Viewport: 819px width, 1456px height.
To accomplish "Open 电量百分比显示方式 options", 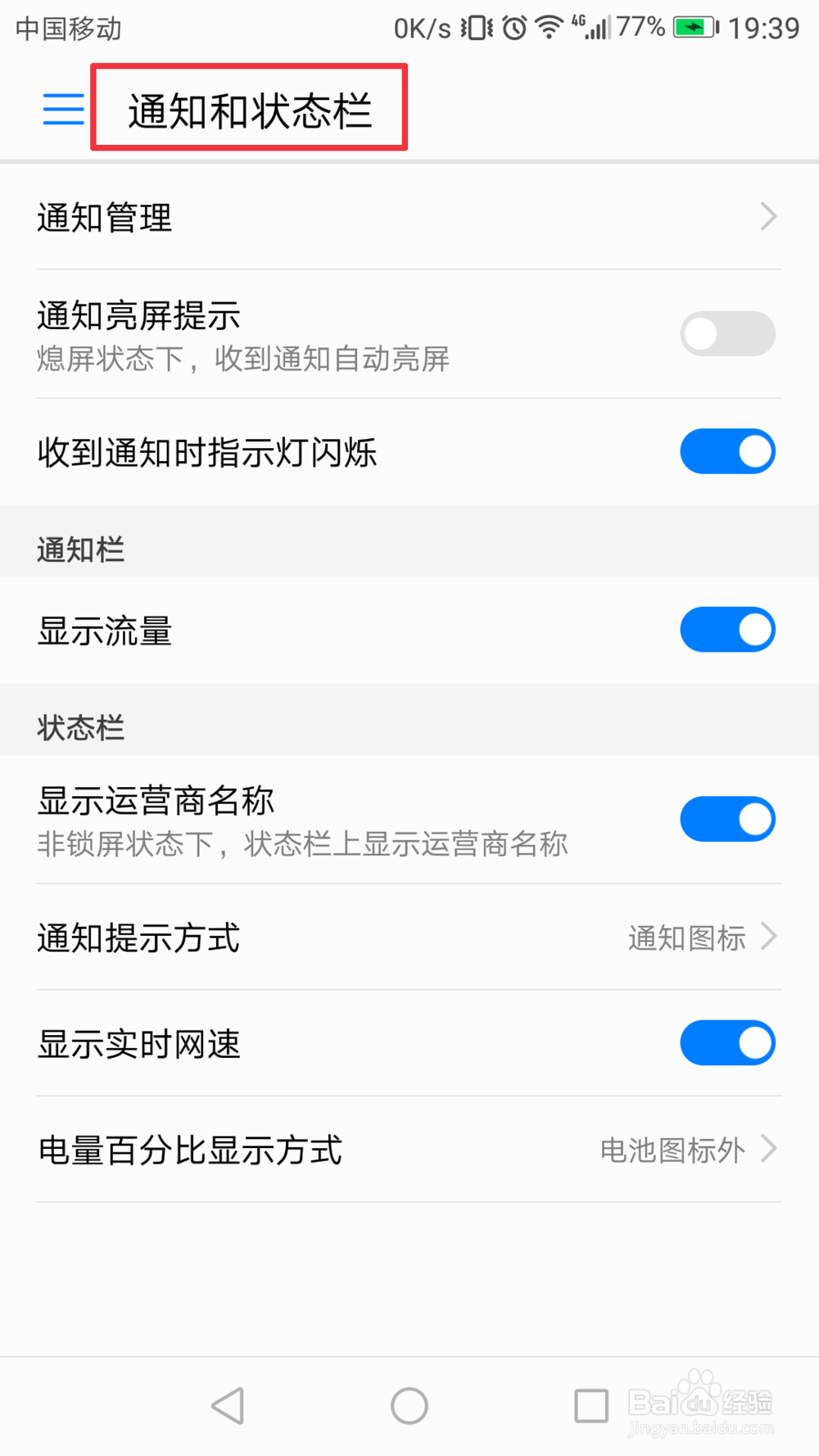I will pyautogui.click(x=409, y=1150).
